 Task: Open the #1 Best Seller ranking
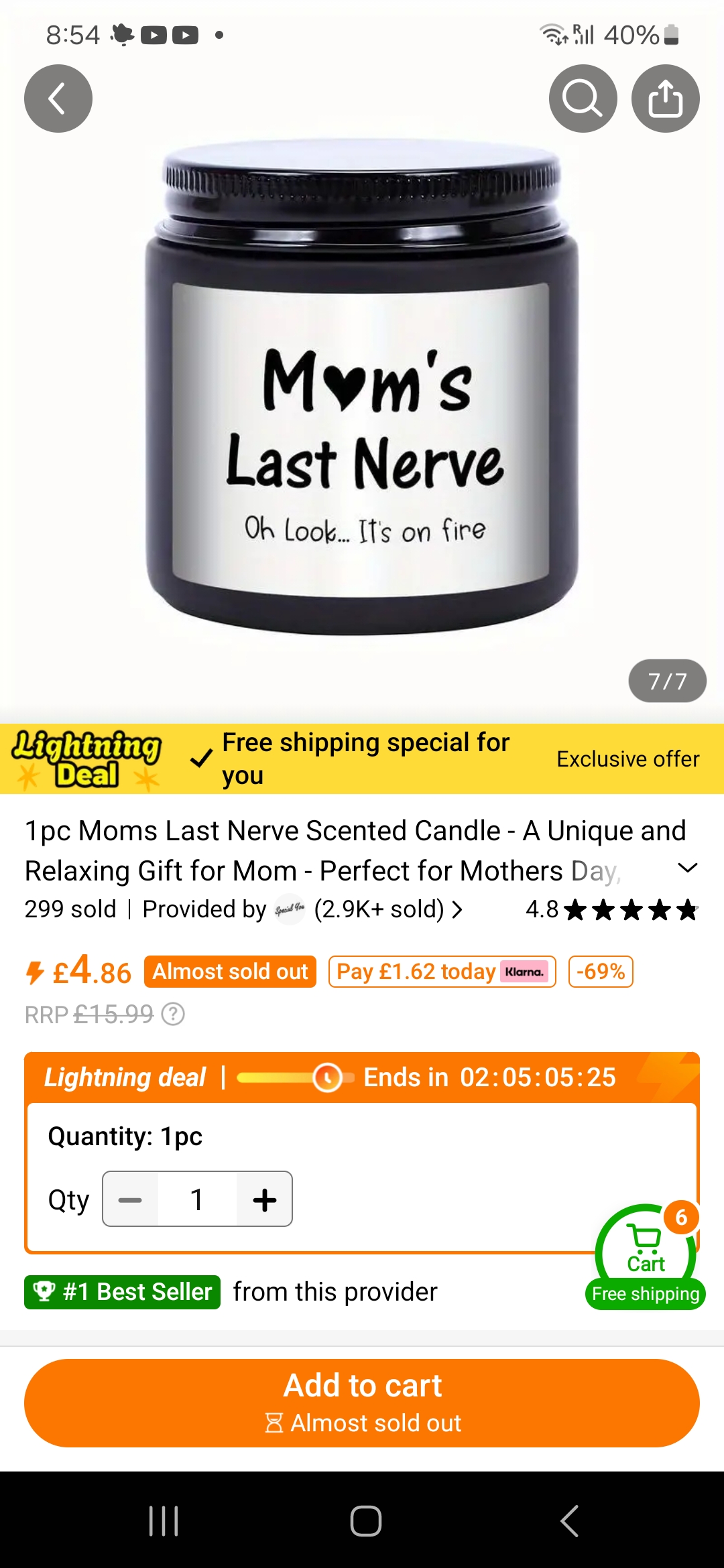point(123,1292)
